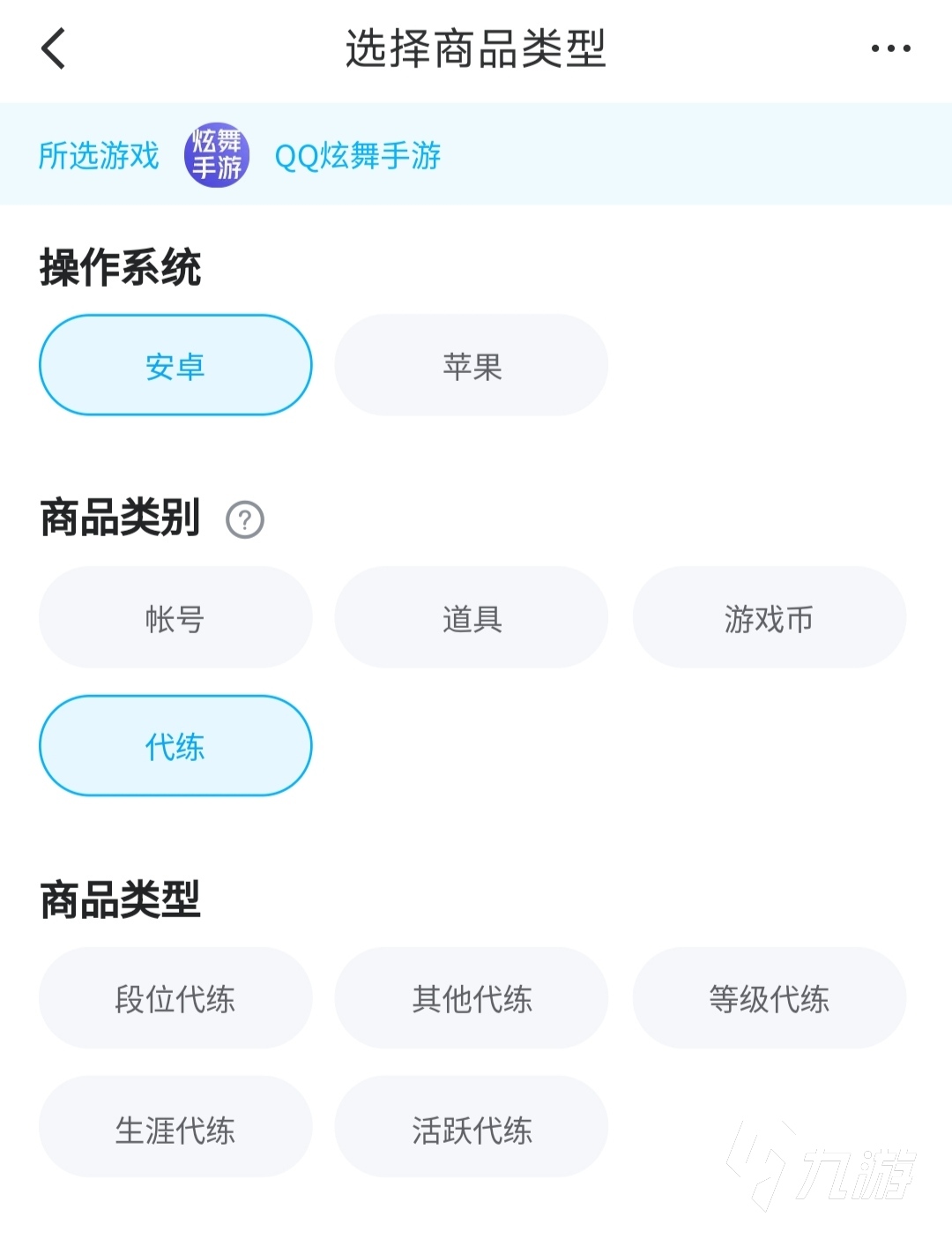Pick the 等级代练 option
952x1239 pixels.
pos(769,998)
